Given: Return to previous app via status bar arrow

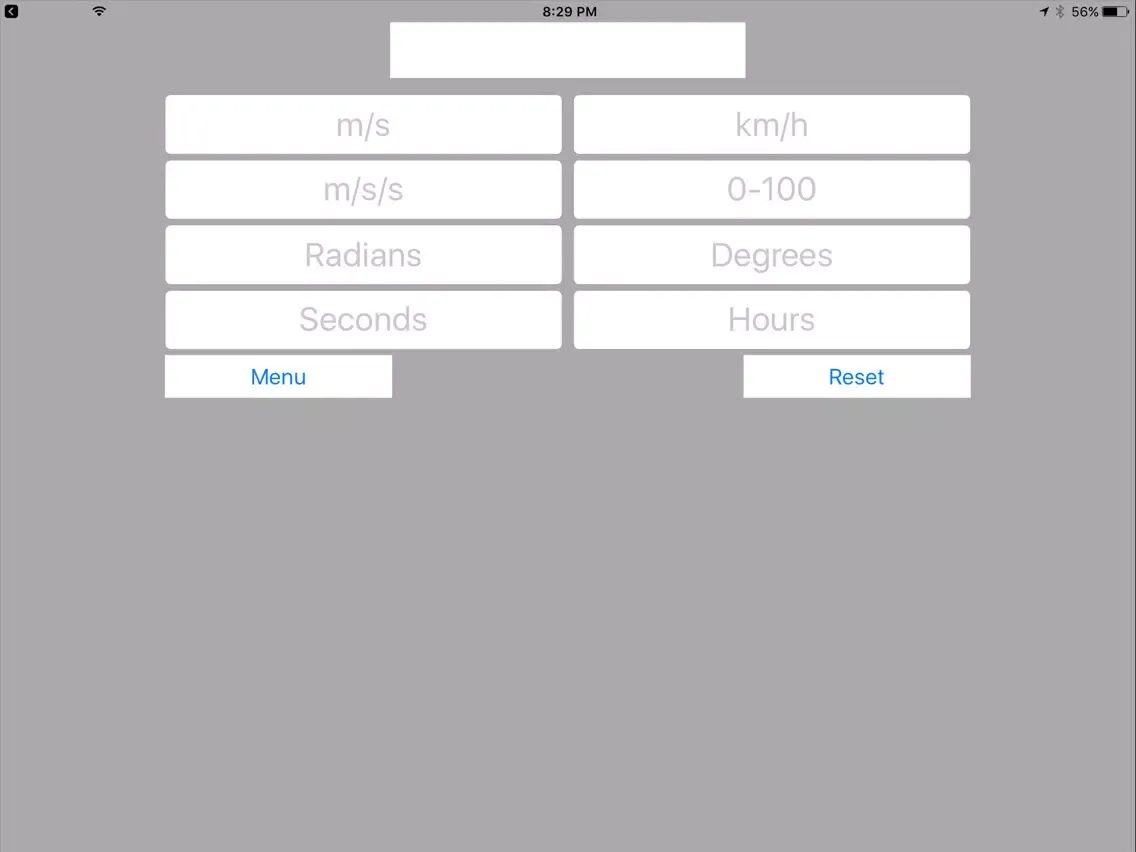Looking at the screenshot, I should click(12, 12).
